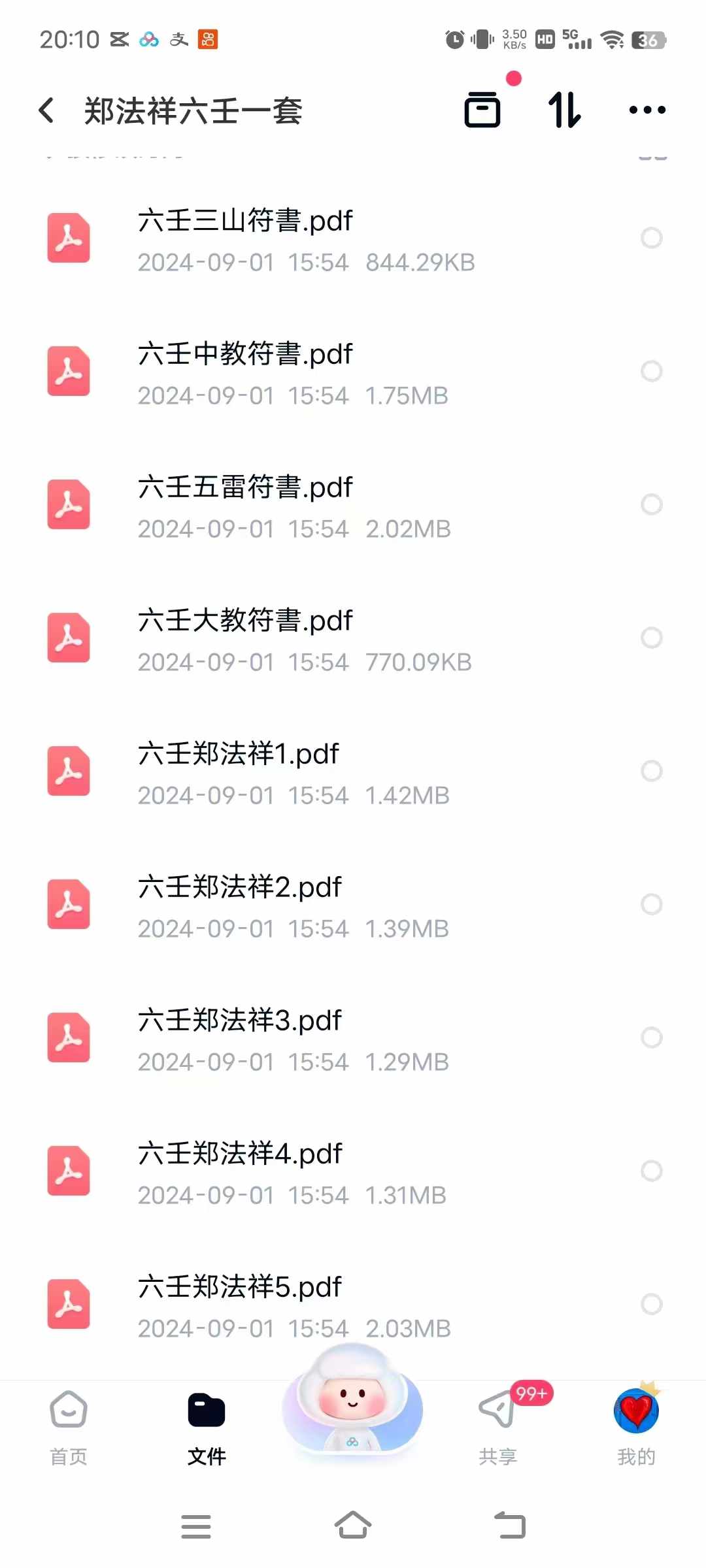Tap the system home button
The image size is (706, 1568).
click(x=353, y=1526)
